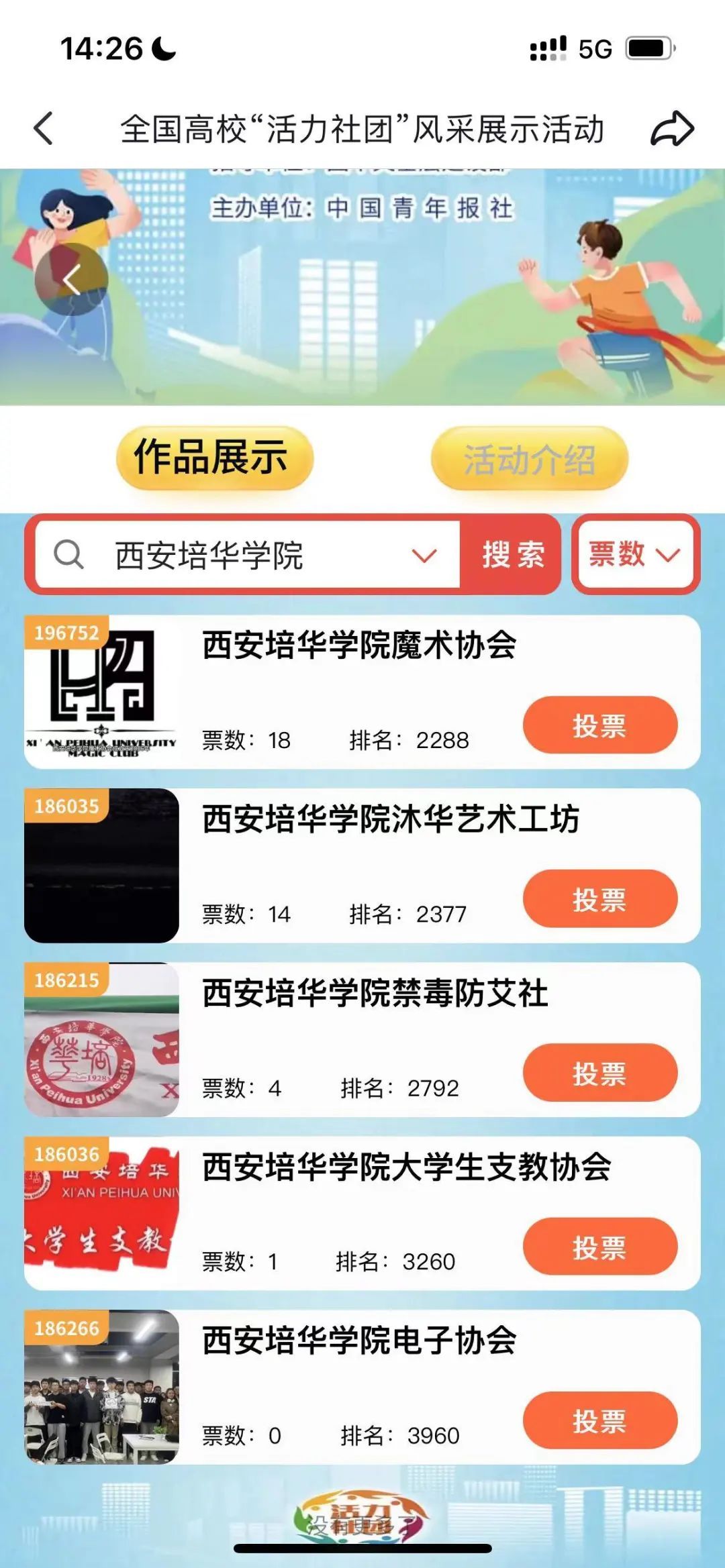Tap the 搜索 button
The height and width of the screenshot is (1568, 725).
pos(512,555)
